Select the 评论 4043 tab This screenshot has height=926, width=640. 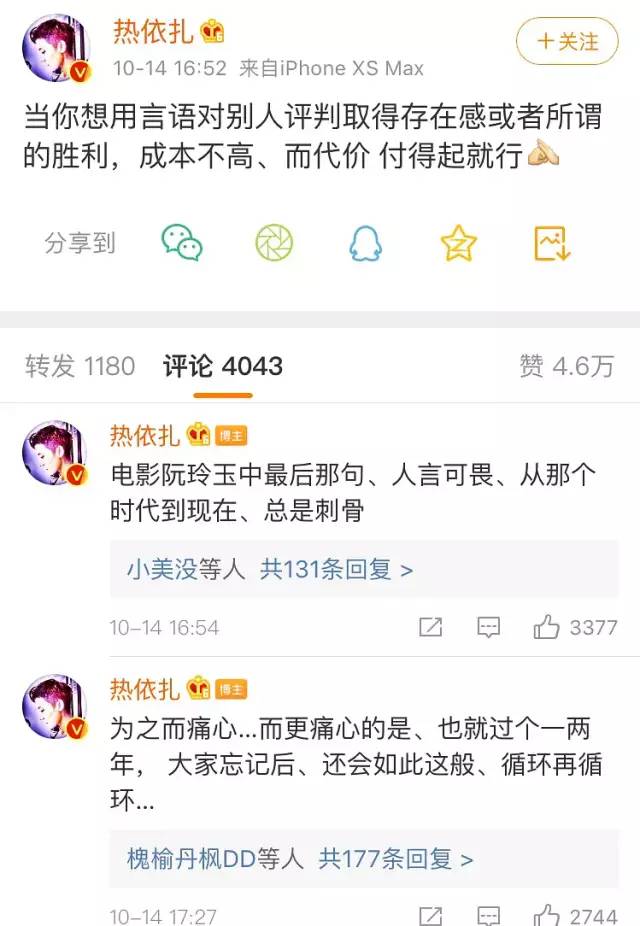tap(222, 366)
